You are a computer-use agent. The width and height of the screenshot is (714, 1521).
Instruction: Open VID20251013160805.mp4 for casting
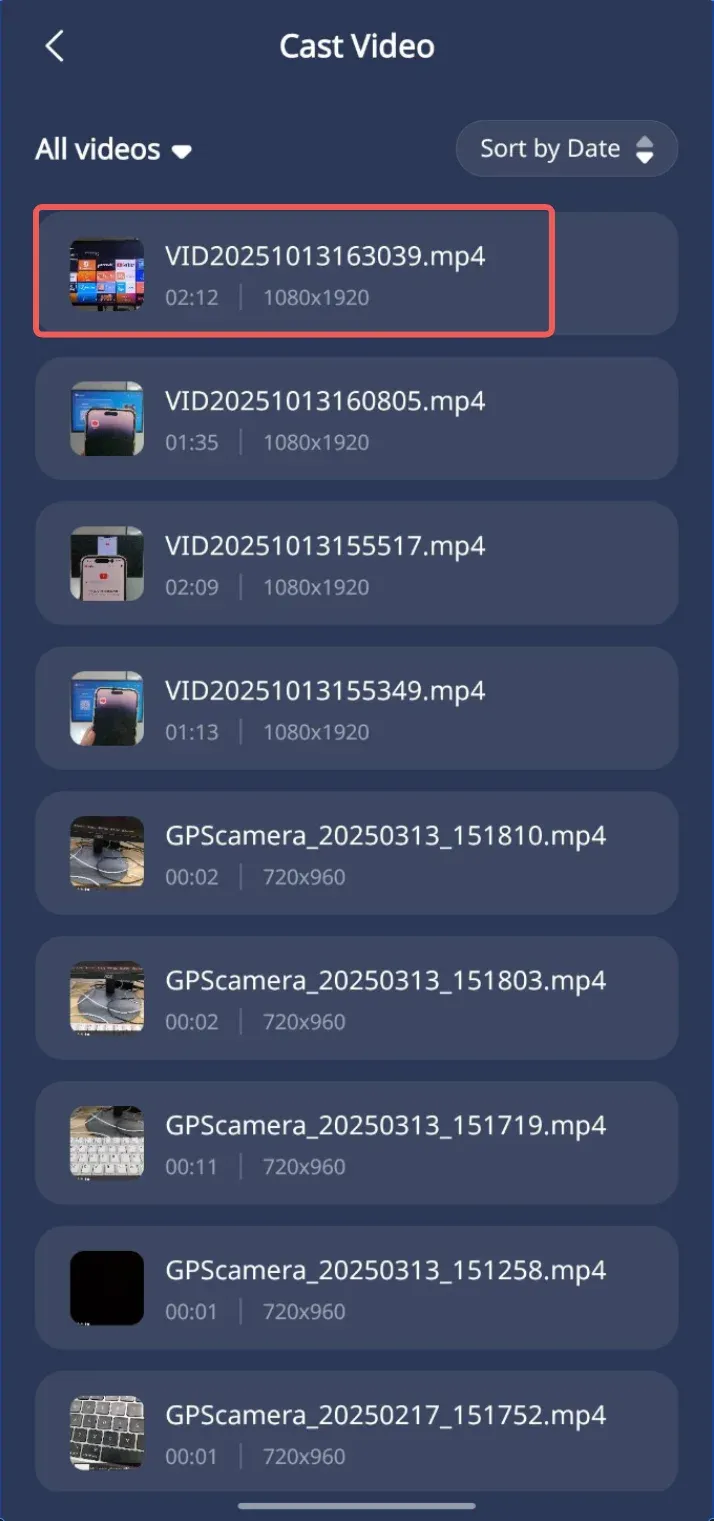coord(357,418)
